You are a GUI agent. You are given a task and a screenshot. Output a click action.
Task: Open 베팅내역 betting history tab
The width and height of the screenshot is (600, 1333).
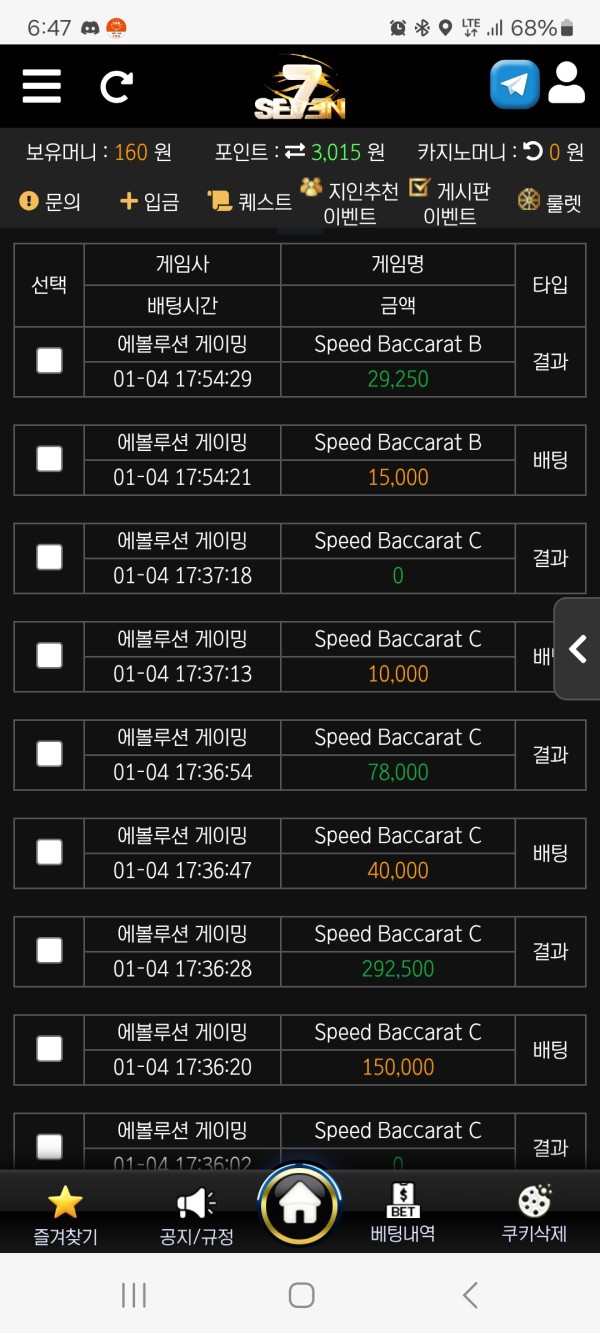(403, 1212)
